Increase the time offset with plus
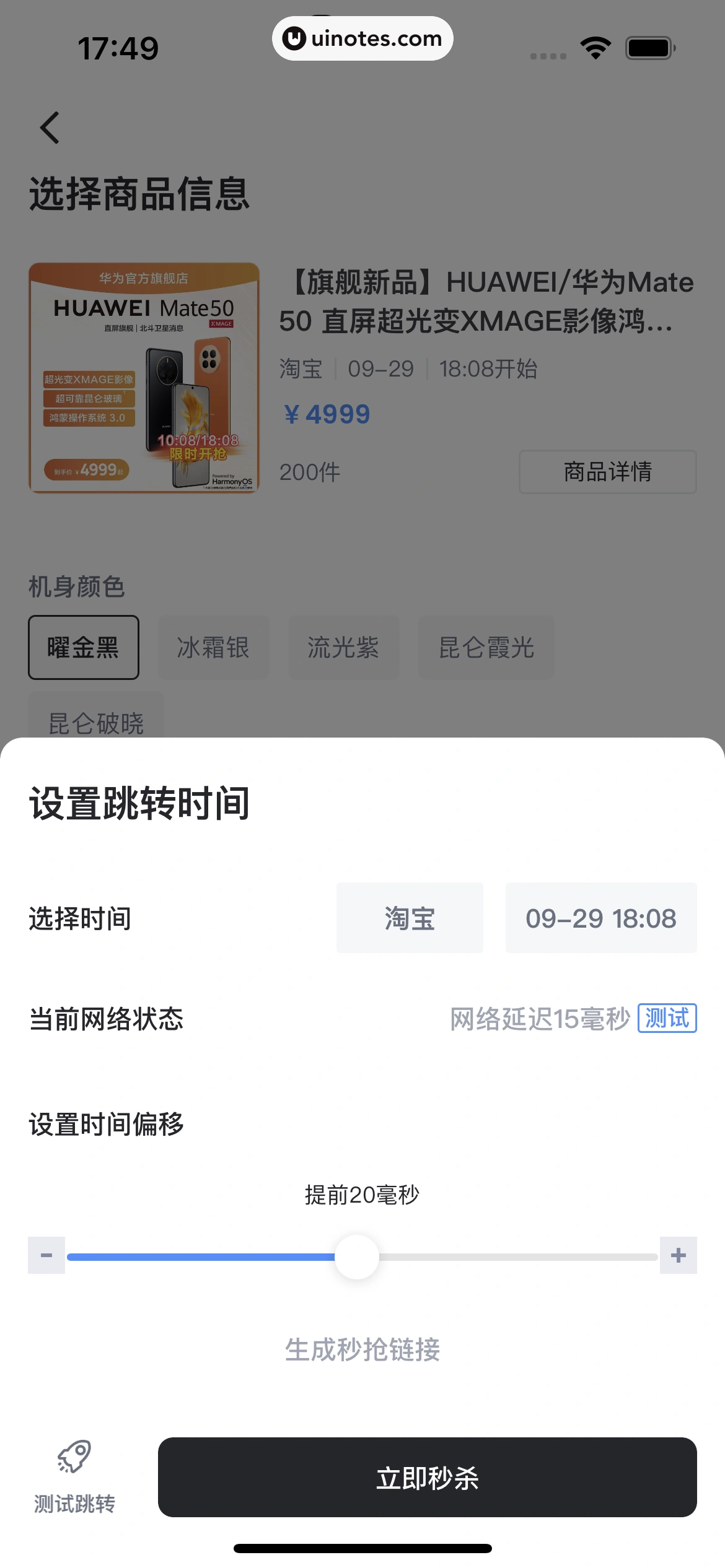Viewport: 725px width, 1568px height. coord(678,1255)
